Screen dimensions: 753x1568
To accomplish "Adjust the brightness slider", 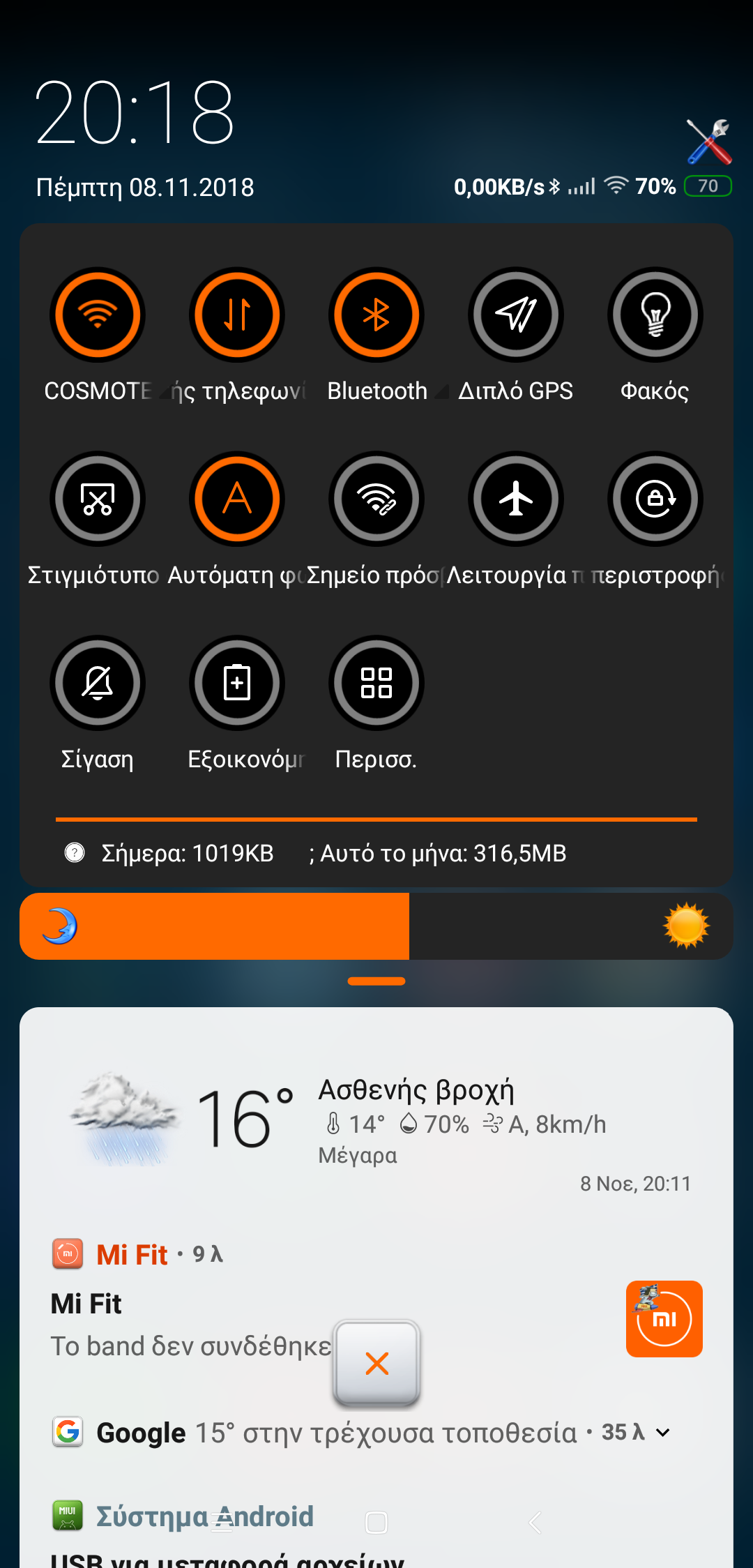I will tap(409, 926).
